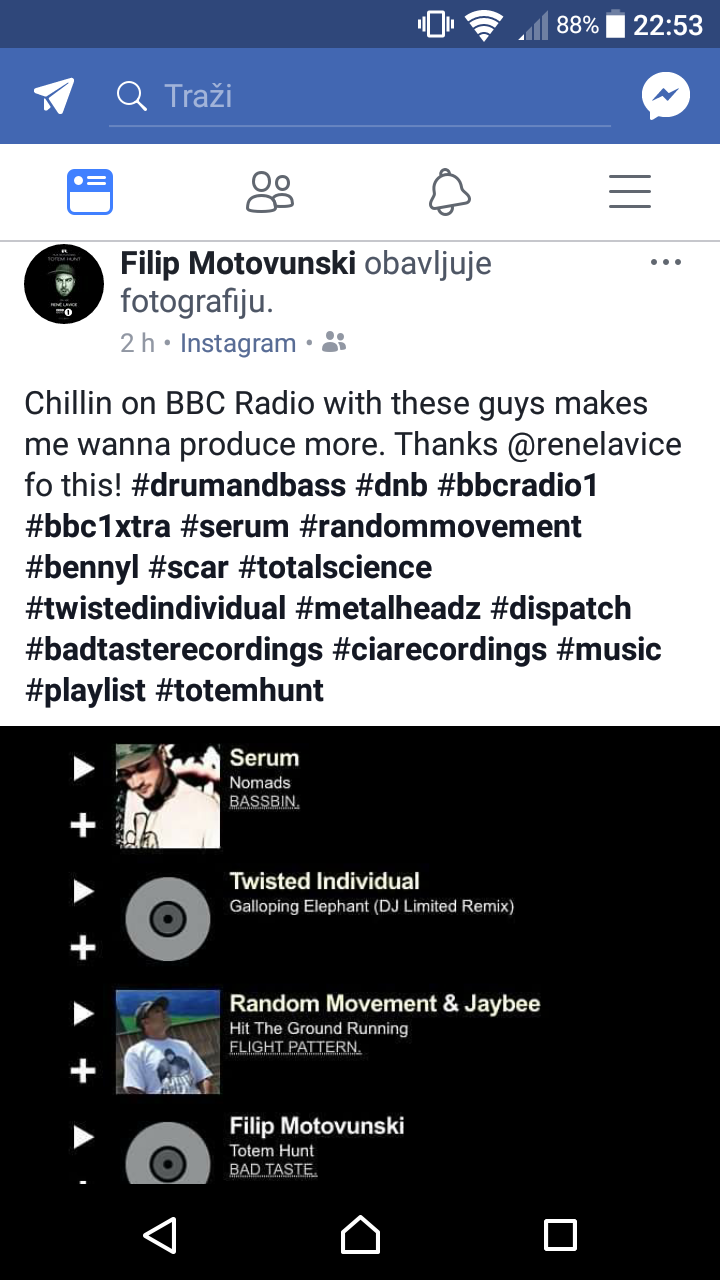Open Messenger chats

tap(665, 96)
